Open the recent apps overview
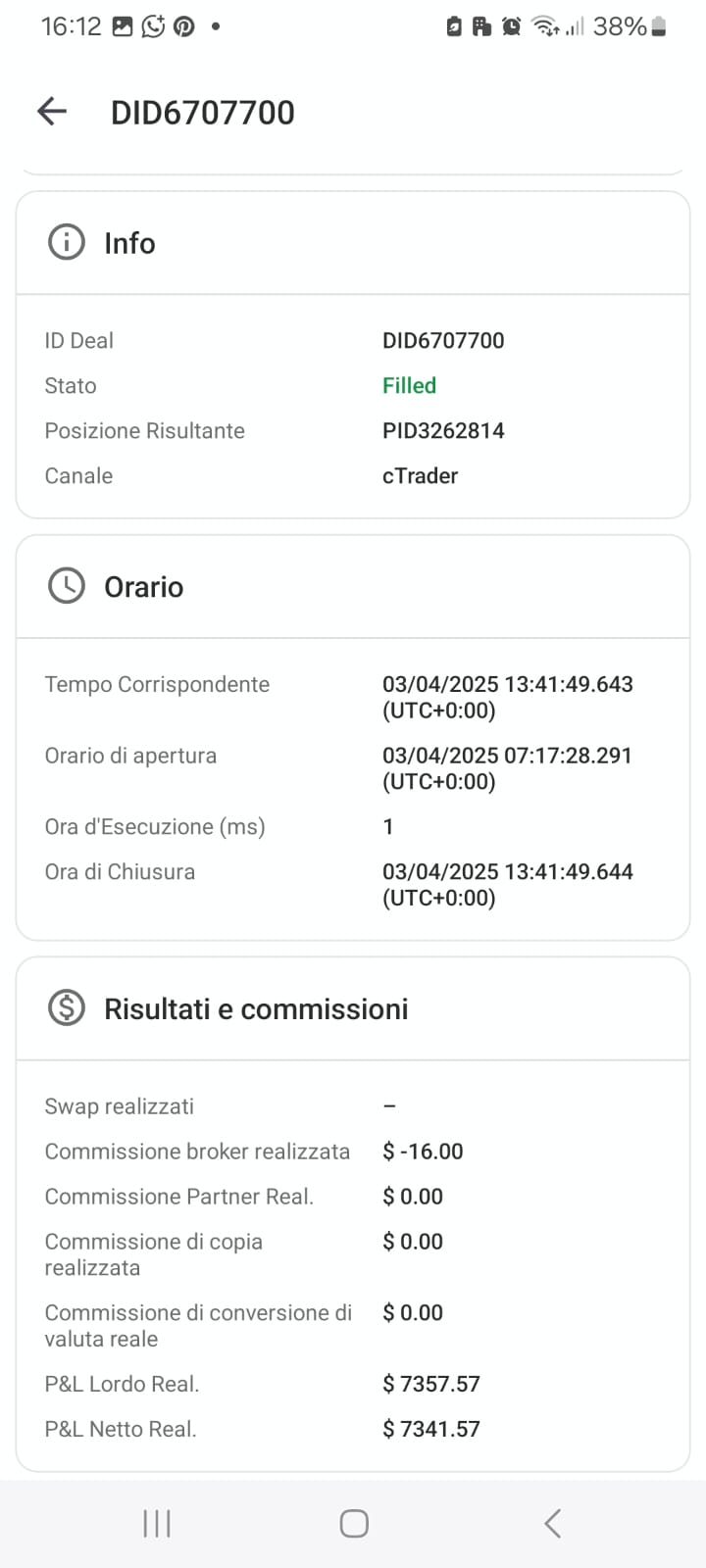The width and height of the screenshot is (706, 1568). (x=157, y=1523)
